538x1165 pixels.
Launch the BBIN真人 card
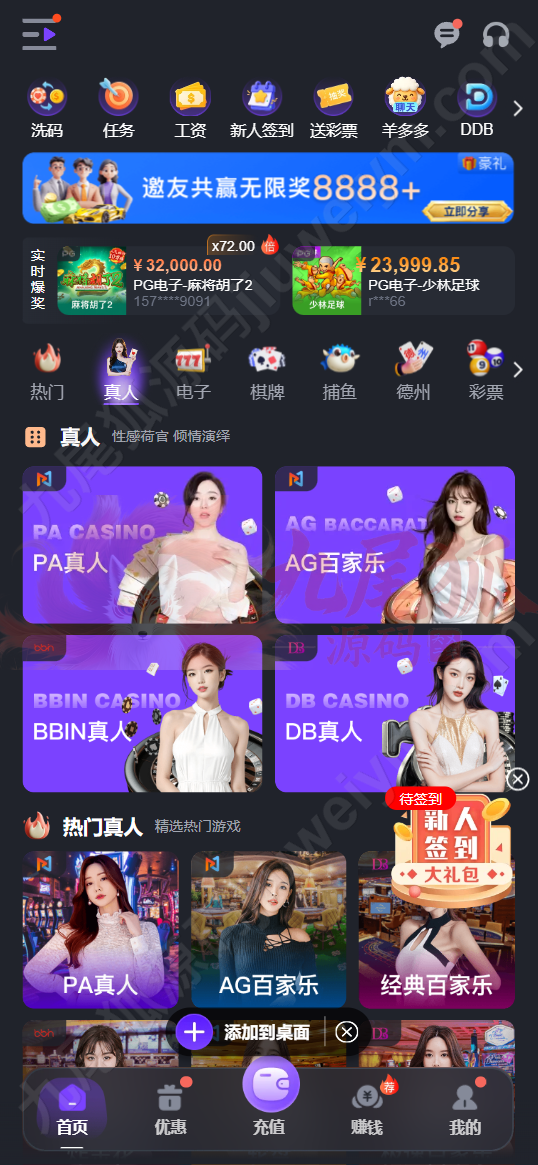(x=142, y=713)
